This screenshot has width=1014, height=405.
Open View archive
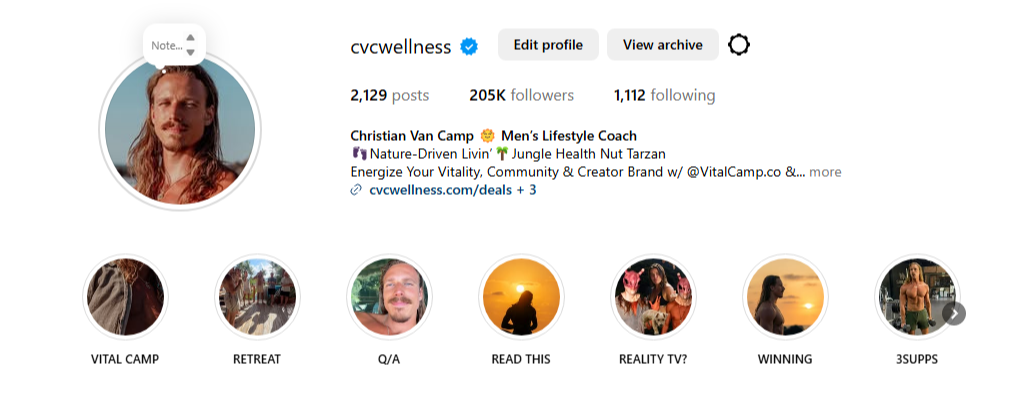[x=662, y=45]
